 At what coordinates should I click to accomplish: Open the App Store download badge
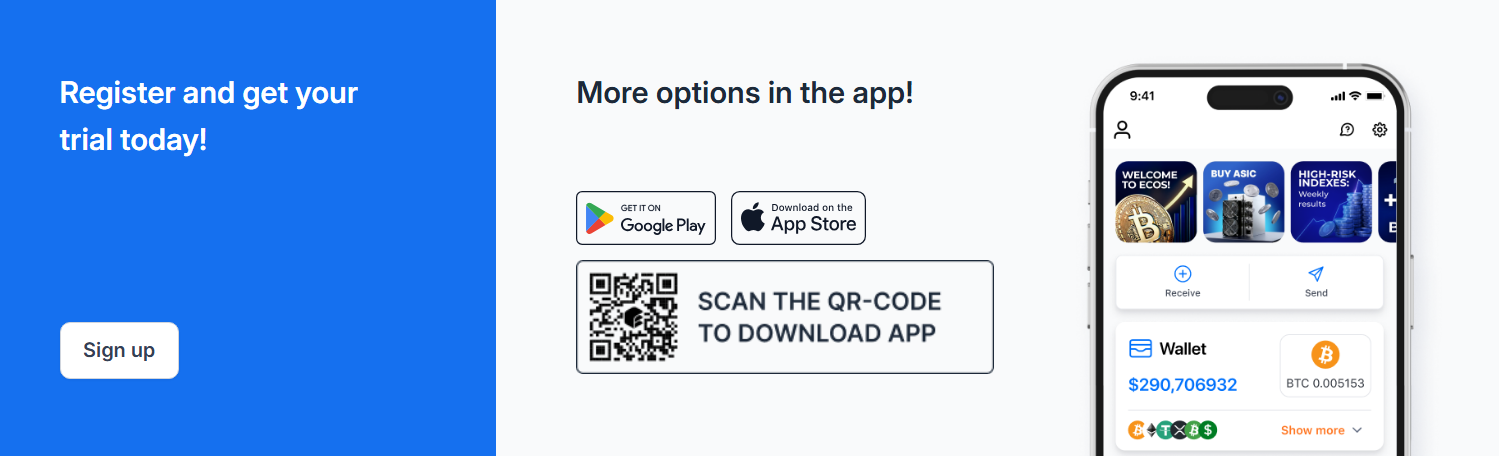798,218
